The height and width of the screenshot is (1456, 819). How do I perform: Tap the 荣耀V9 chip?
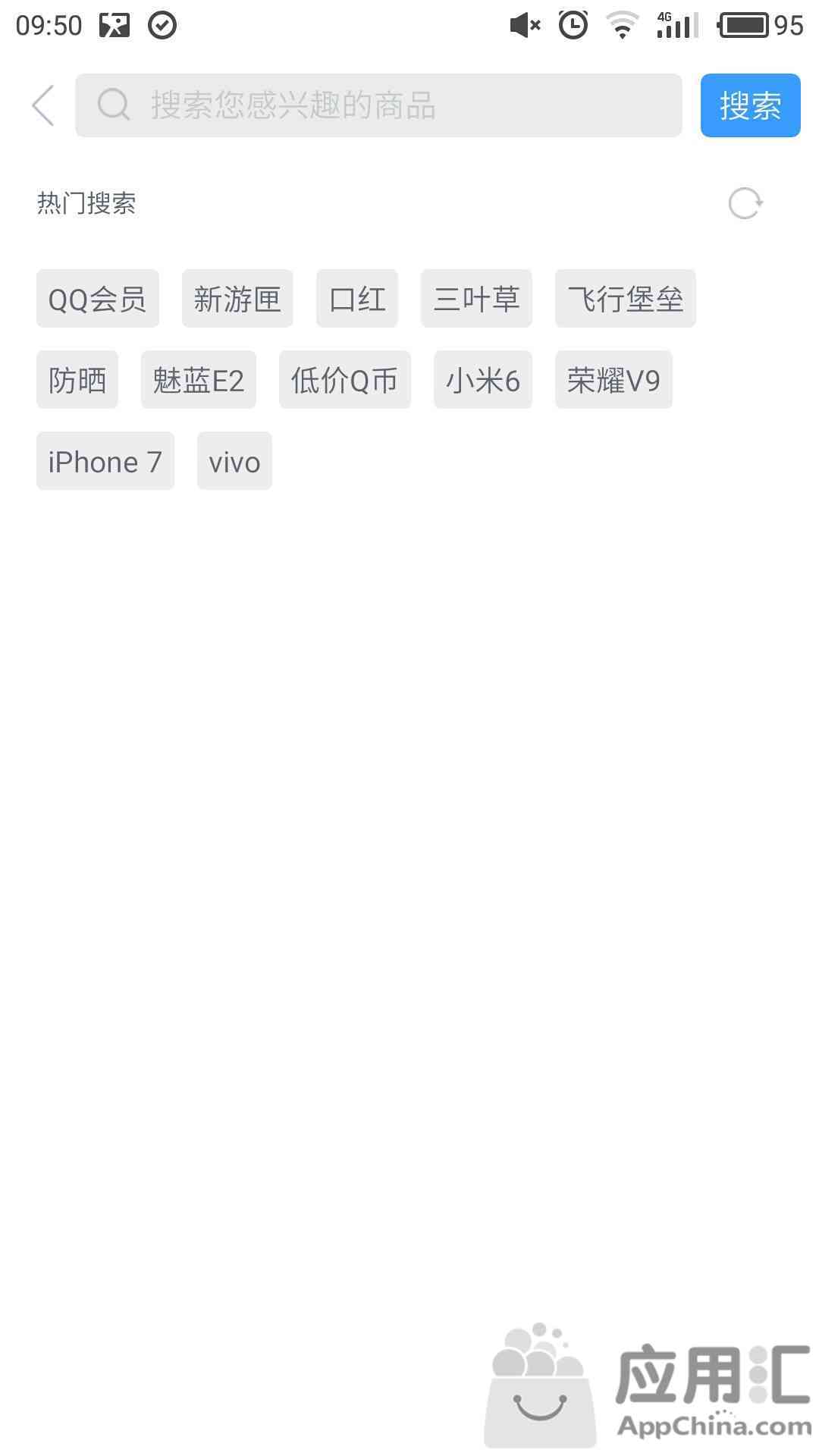tap(613, 380)
